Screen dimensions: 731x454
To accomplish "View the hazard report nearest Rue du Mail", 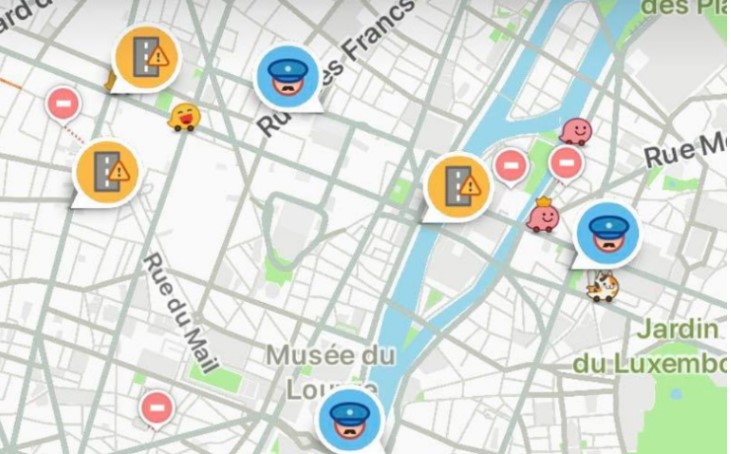I will [108, 172].
